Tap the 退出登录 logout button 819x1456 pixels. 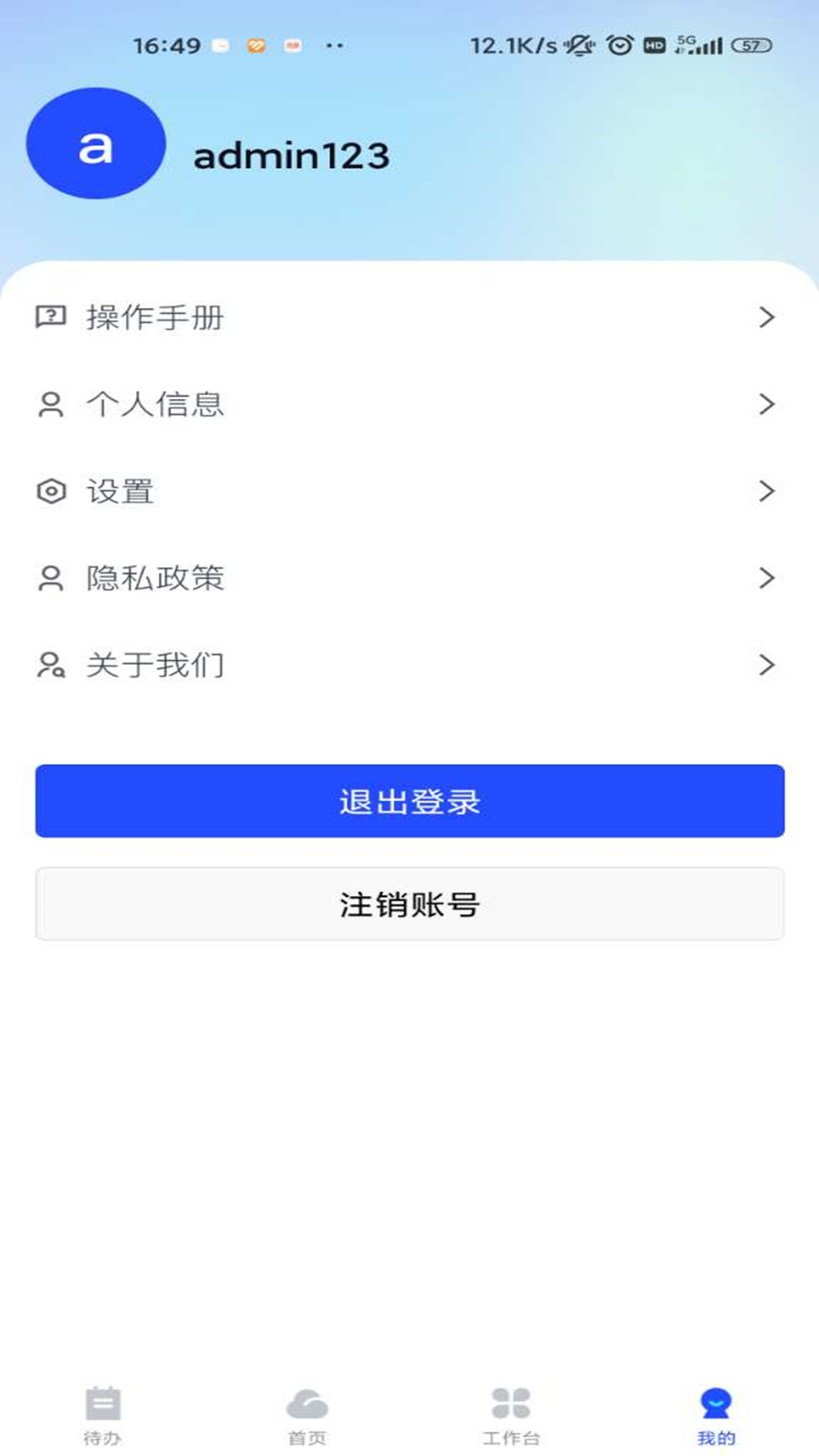pyautogui.click(x=409, y=801)
